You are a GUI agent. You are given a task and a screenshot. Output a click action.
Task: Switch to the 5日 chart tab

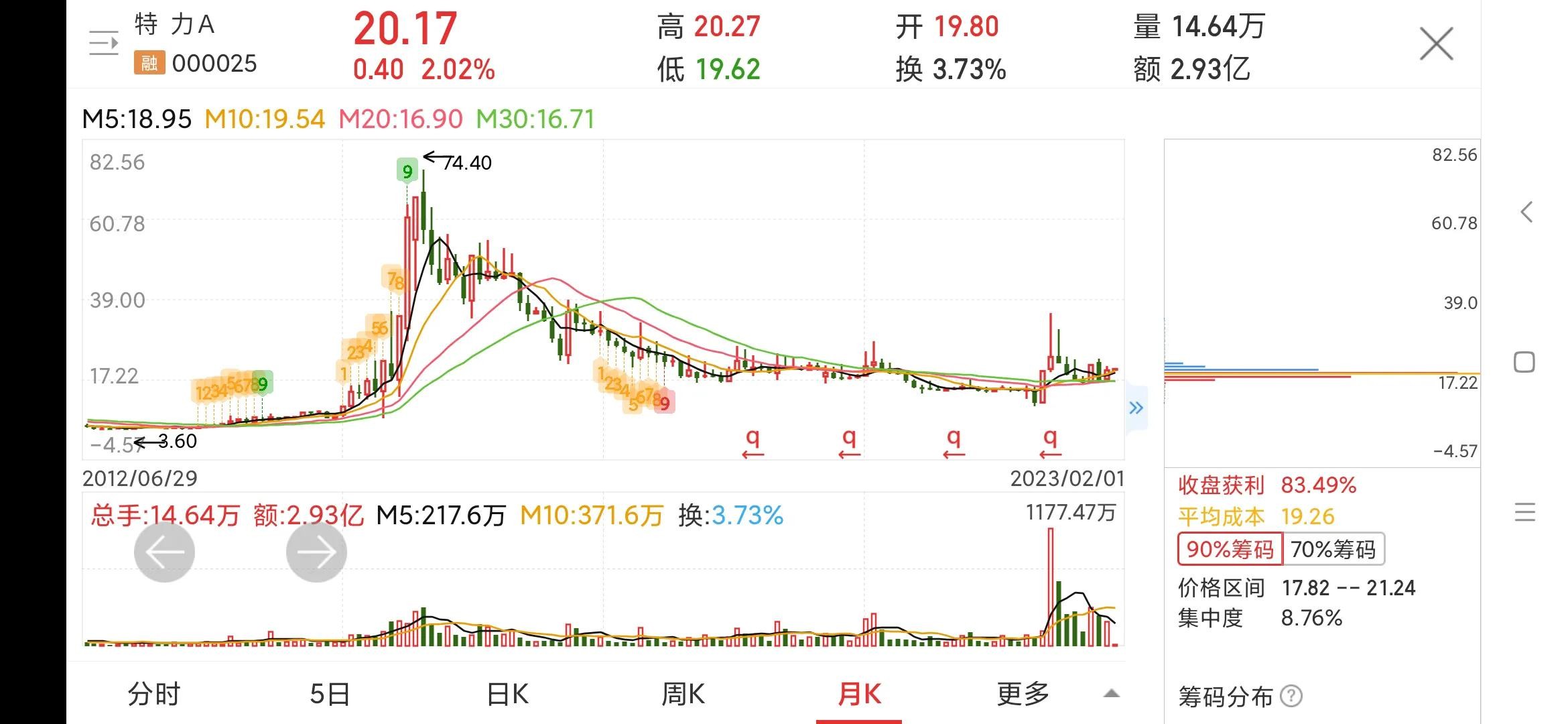point(330,695)
